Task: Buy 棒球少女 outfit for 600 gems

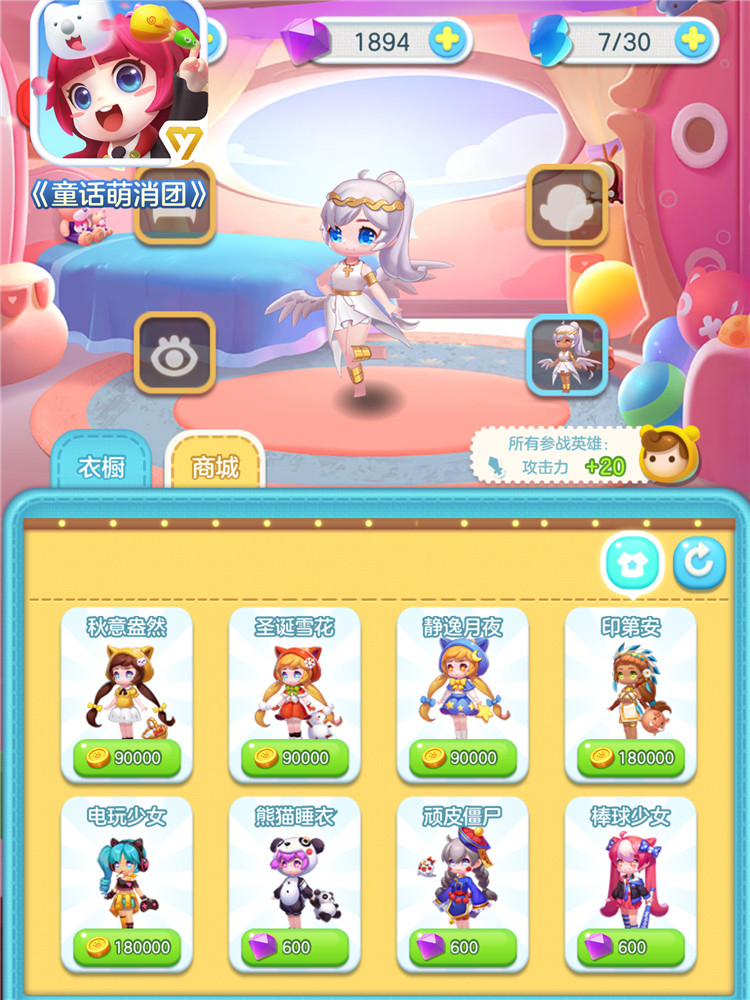Action: [631, 946]
